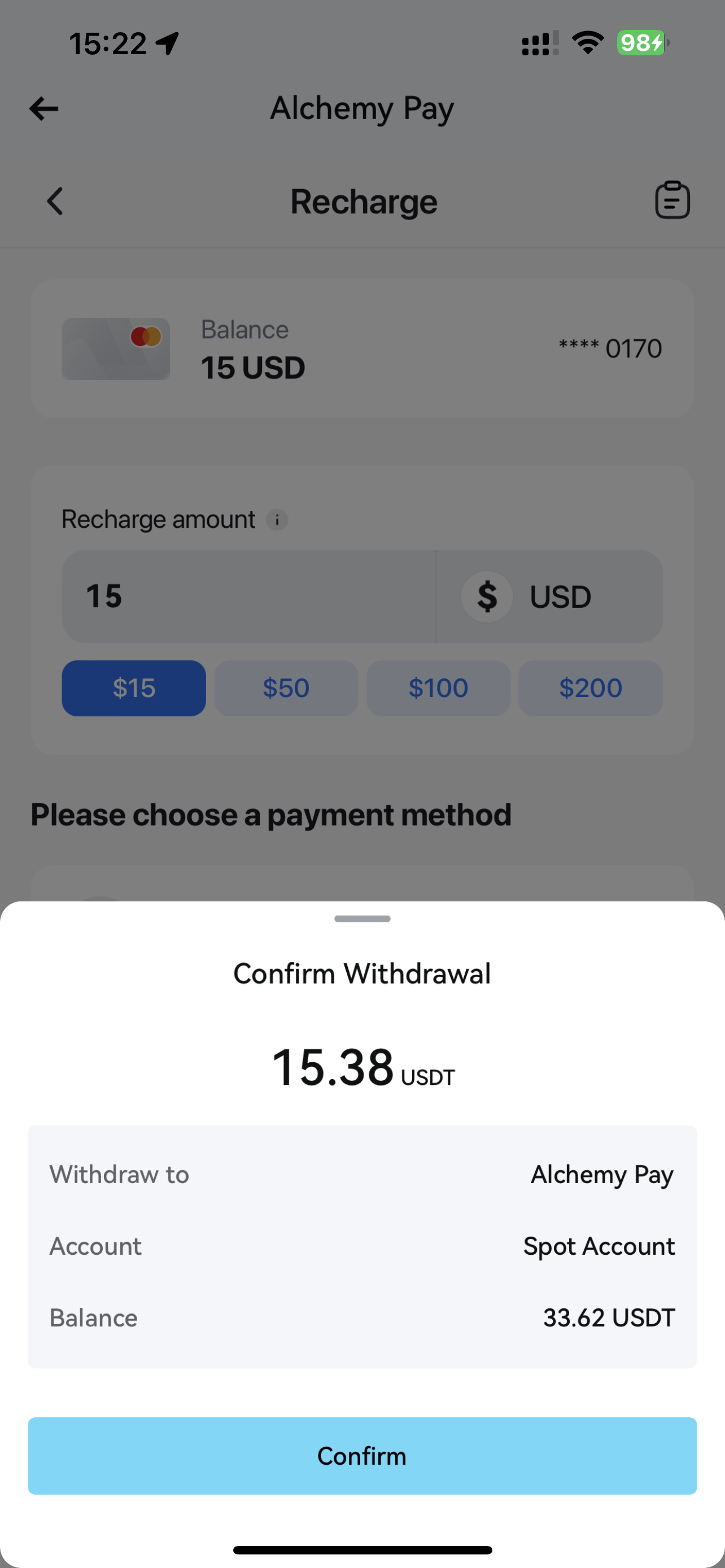Go back with the Alchemy Pay arrow
The height and width of the screenshot is (1568, 725).
tap(44, 109)
